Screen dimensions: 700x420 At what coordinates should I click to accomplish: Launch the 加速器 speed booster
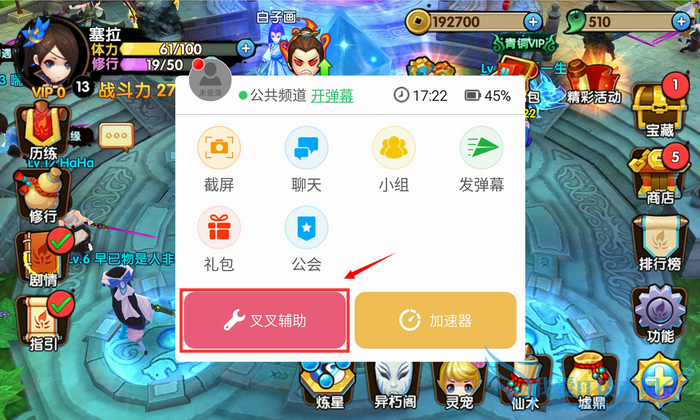coord(435,321)
